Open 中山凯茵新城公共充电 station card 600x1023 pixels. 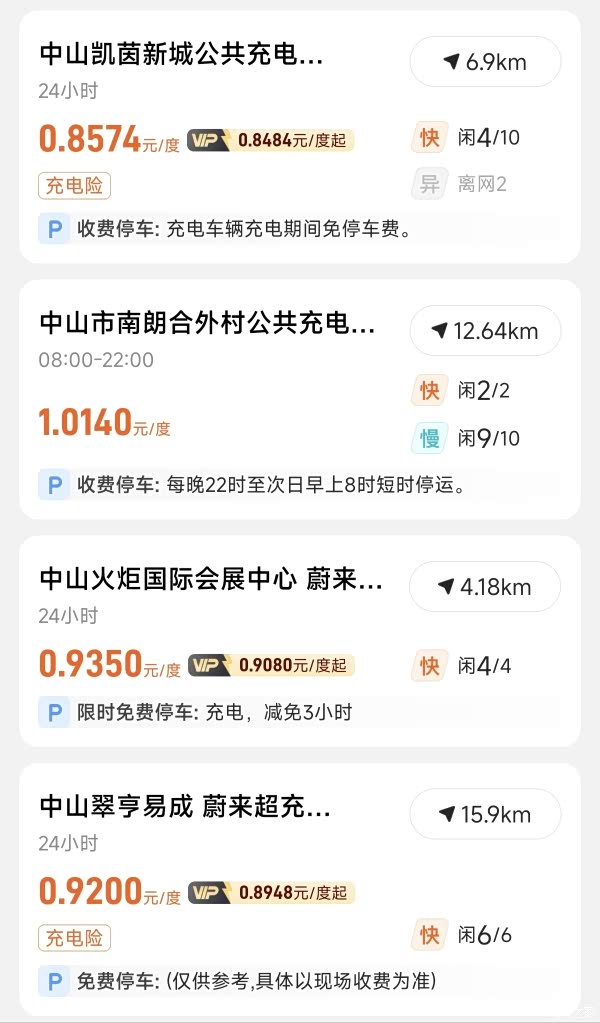(182, 55)
